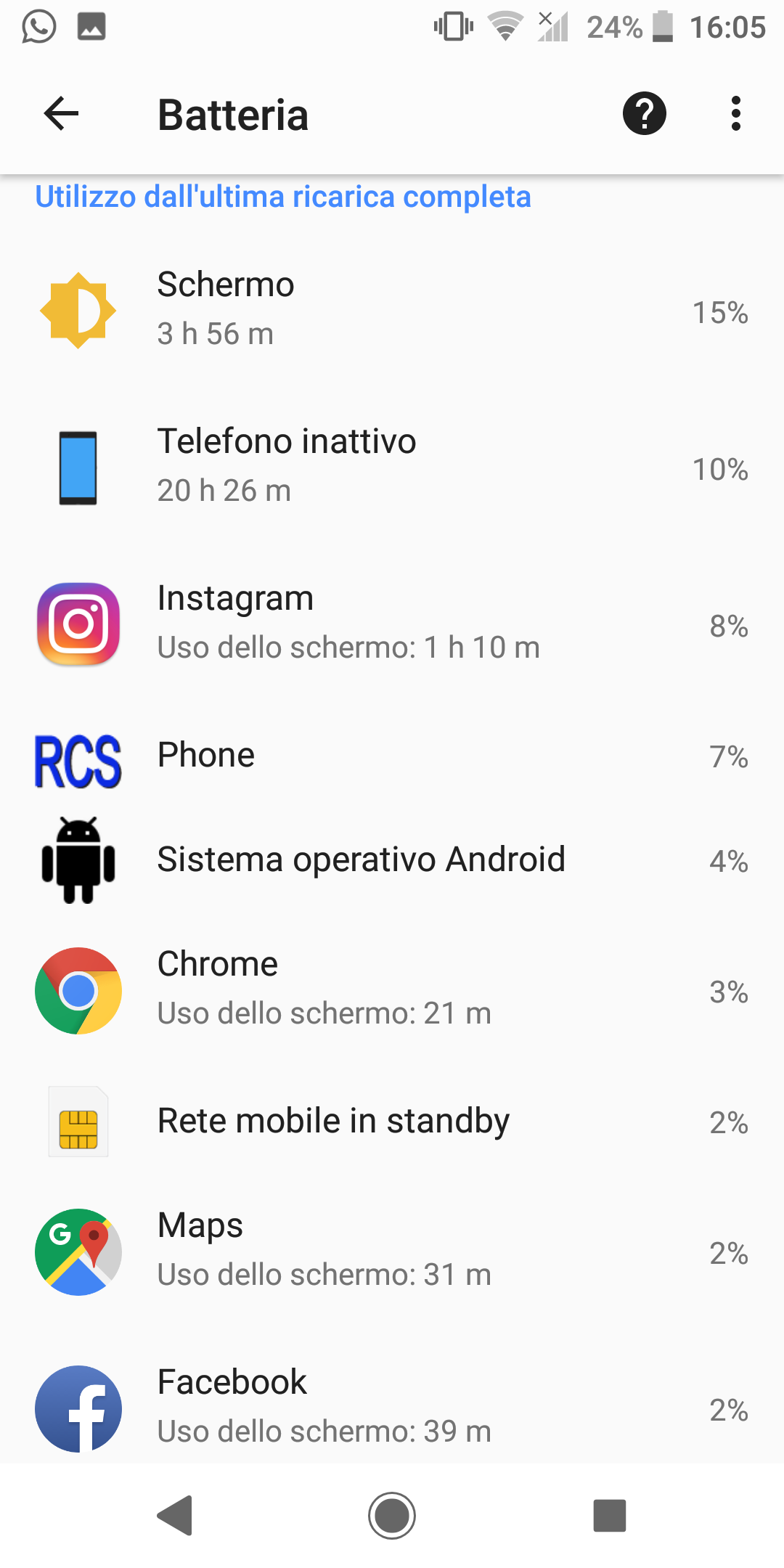Go back from the Batteria screen

[61, 114]
